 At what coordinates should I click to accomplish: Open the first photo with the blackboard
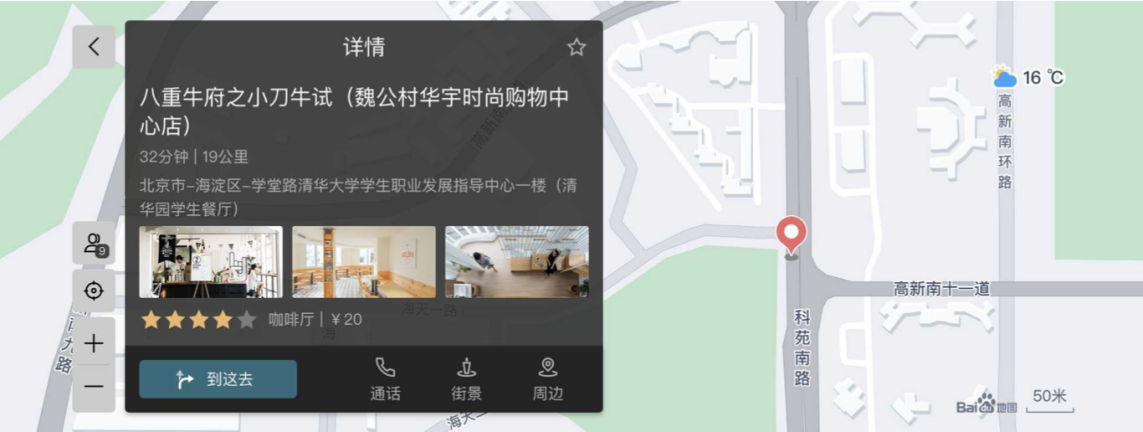coord(211,262)
